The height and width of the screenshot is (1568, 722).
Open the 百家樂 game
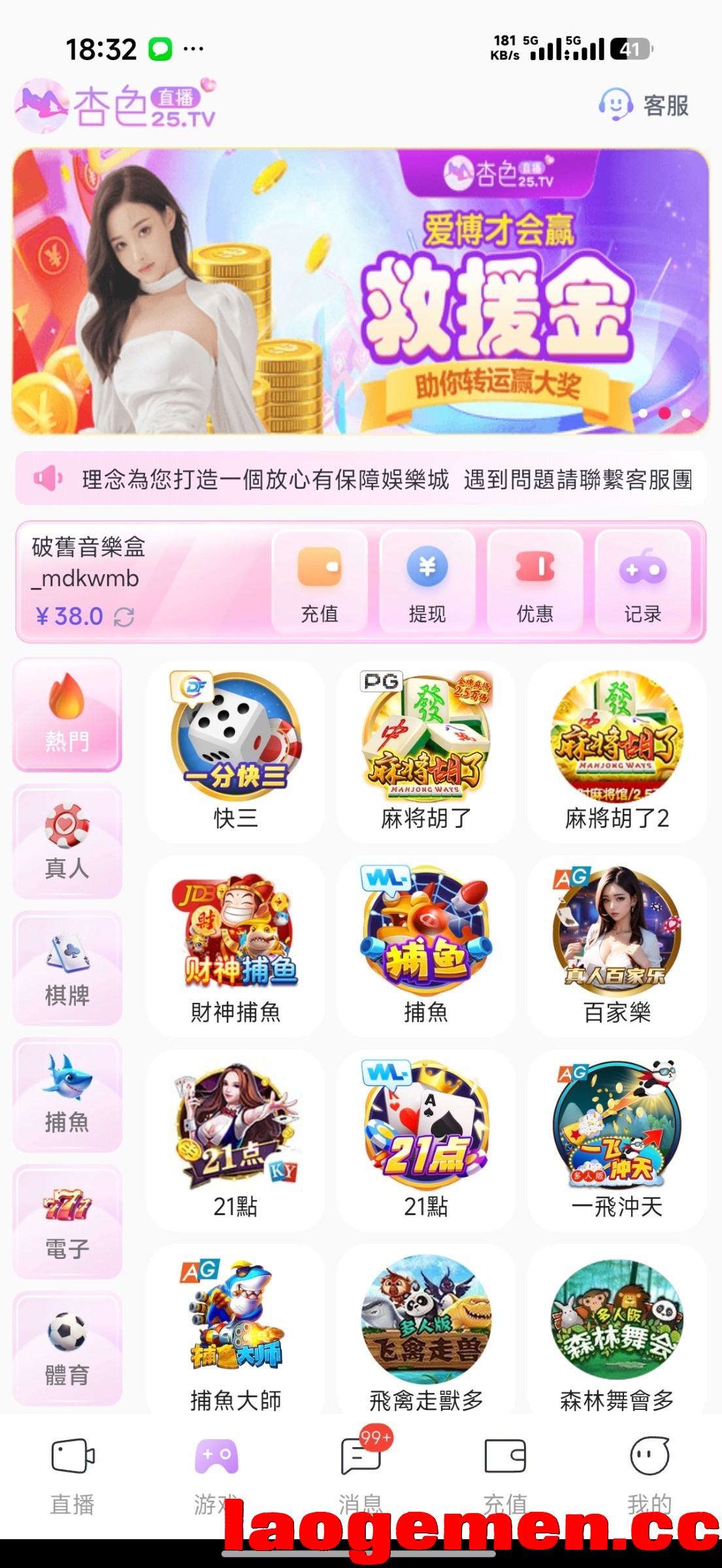(x=617, y=946)
